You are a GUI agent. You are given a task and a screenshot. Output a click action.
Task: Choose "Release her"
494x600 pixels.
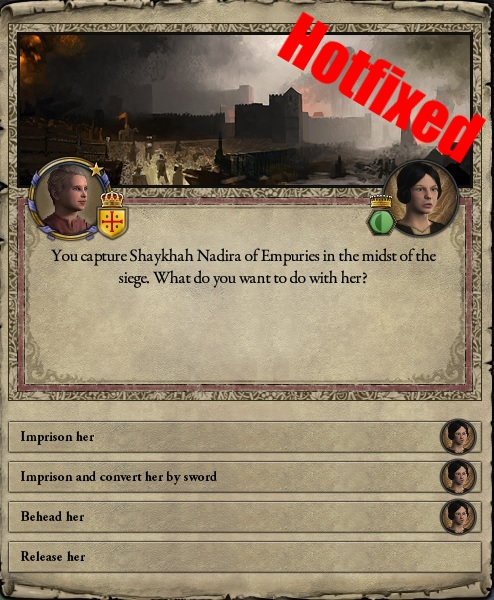click(x=245, y=556)
